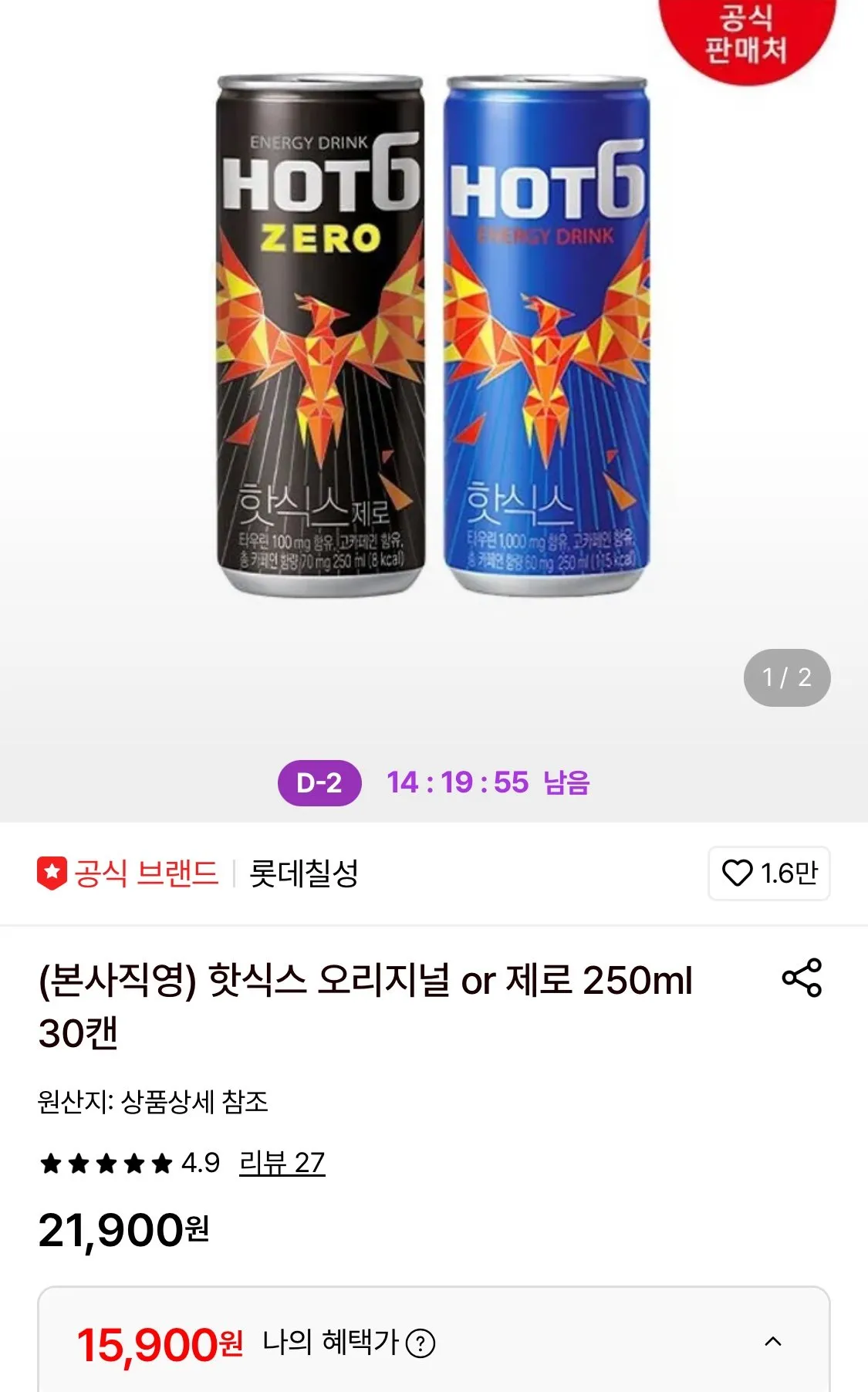This screenshot has width=868, height=1392.
Task: Open the 나의 혜택가 help question mark
Action: coord(420,1343)
